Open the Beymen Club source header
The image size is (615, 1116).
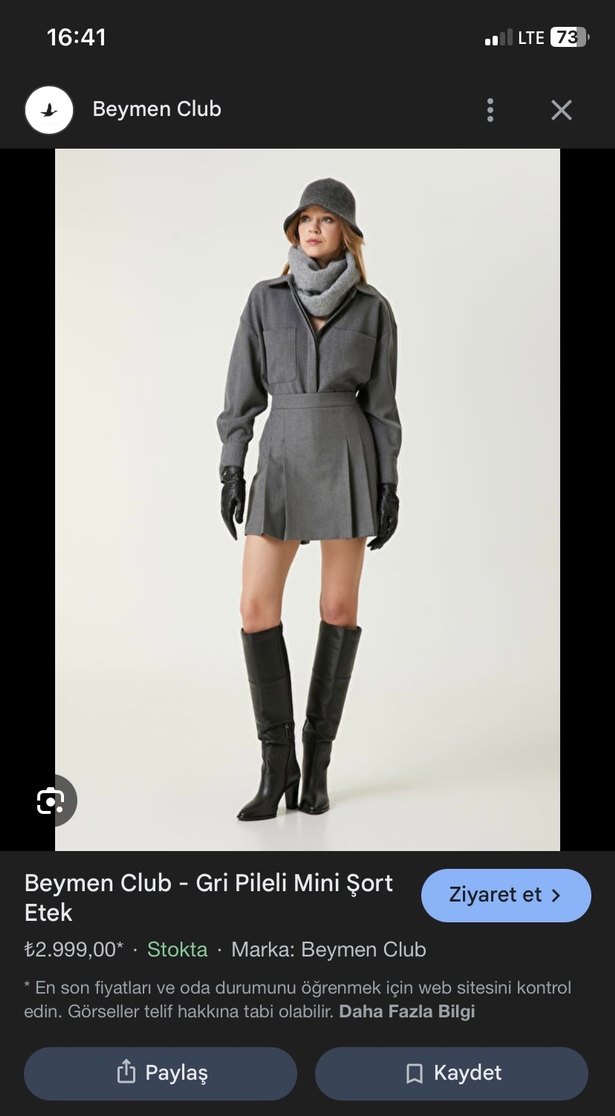[156, 109]
